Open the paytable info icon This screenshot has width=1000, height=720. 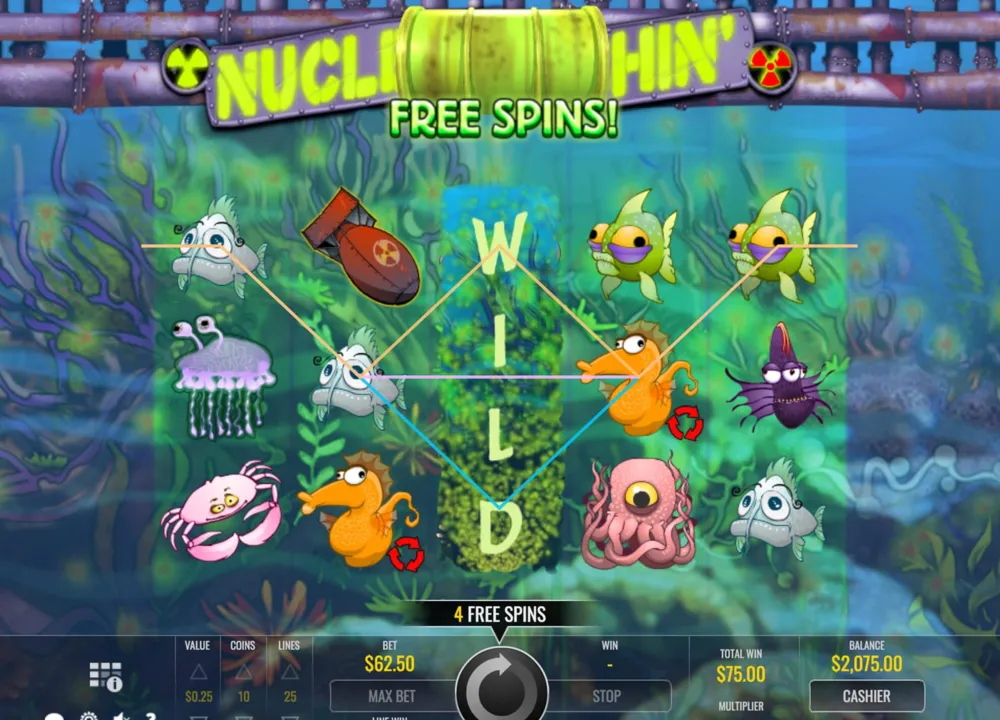[105, 677]
